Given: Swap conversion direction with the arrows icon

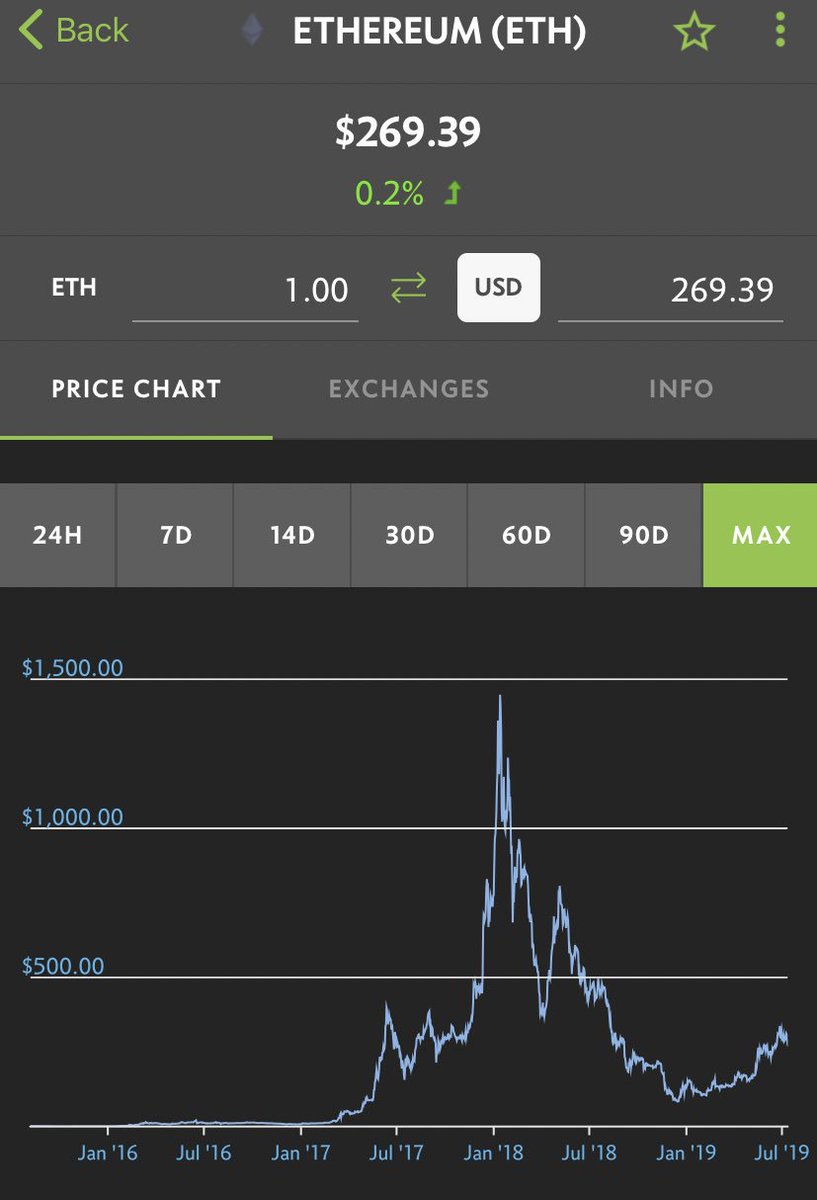Looking at the screenshot, I should pyautogui.click(x=408, y=289).
